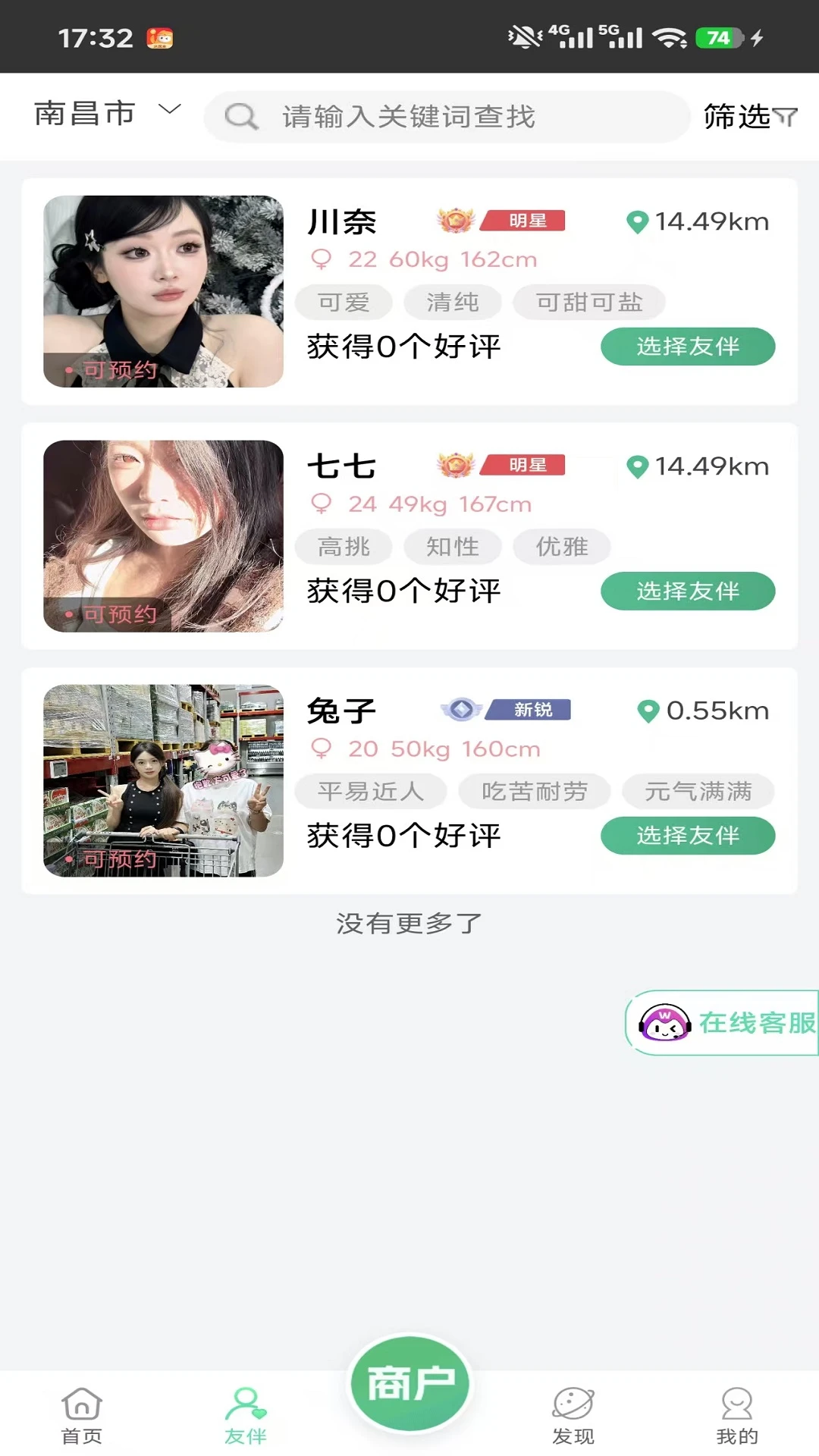Click 选择友伴 for 兔子
This screenshot has width=819, height=1456.
click(x=687, y=836)
